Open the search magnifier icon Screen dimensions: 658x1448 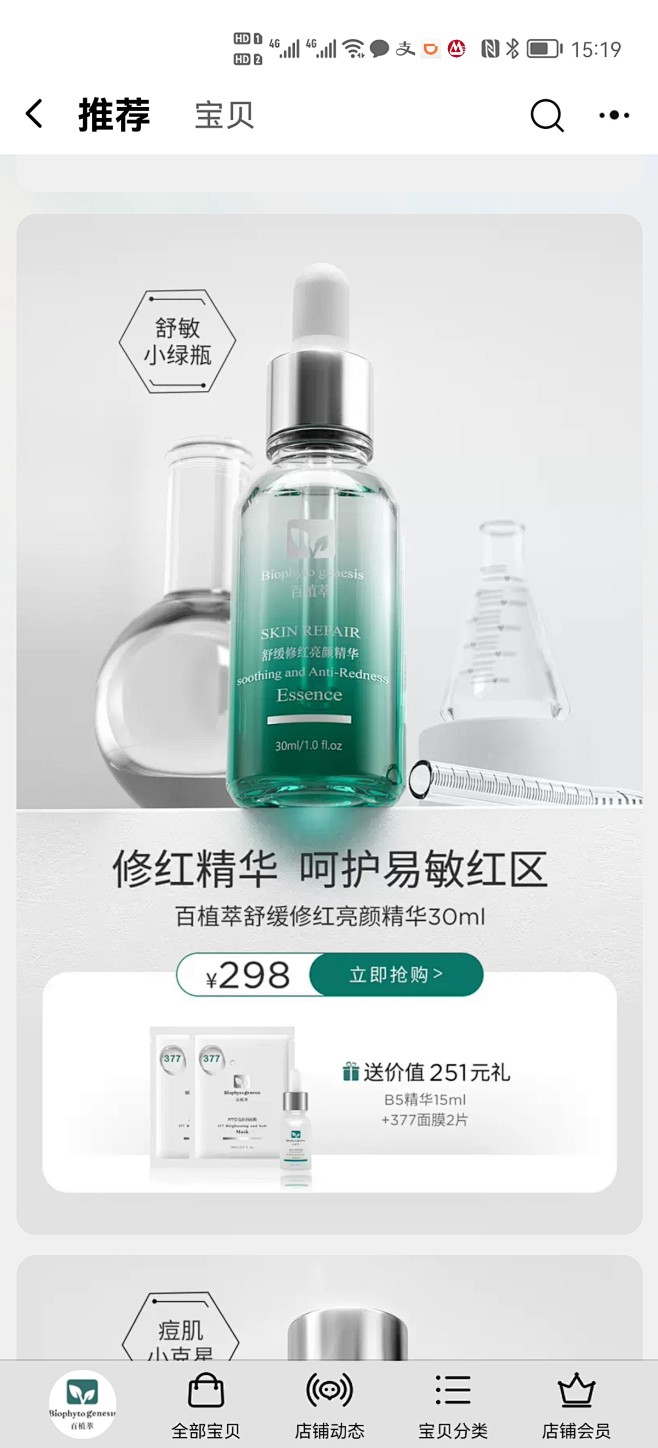click(x=546, y=116)
